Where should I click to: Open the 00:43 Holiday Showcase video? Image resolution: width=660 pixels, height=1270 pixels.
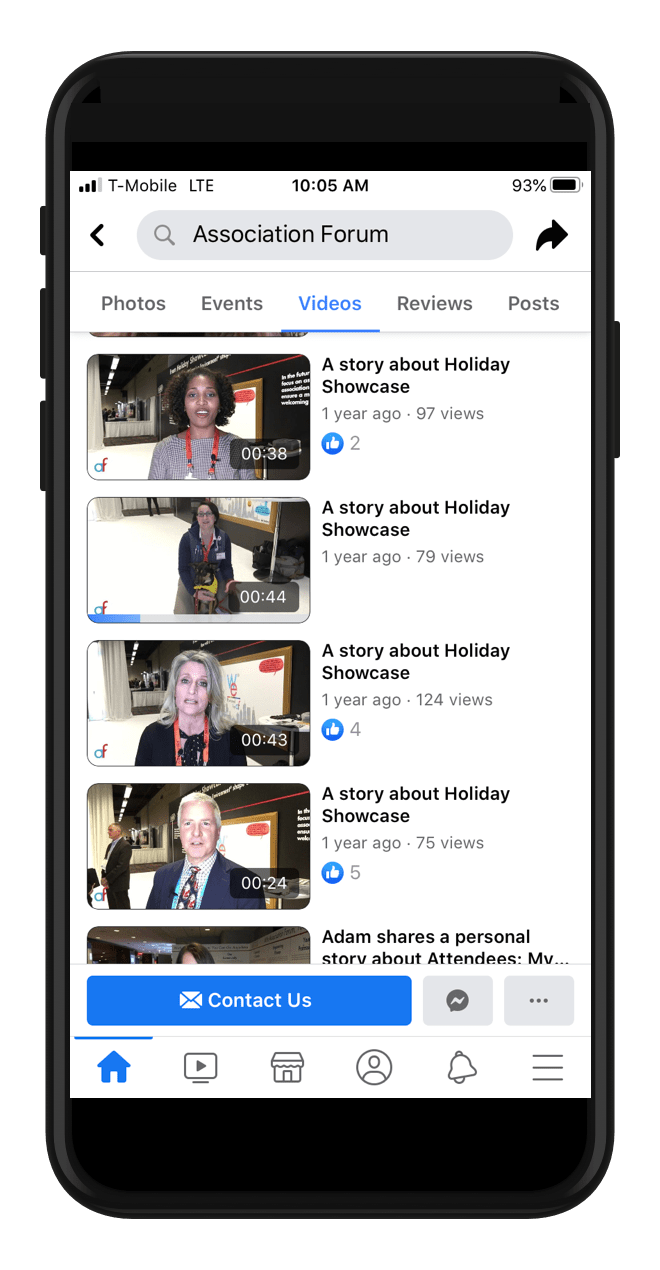click(x=198, y=703)
